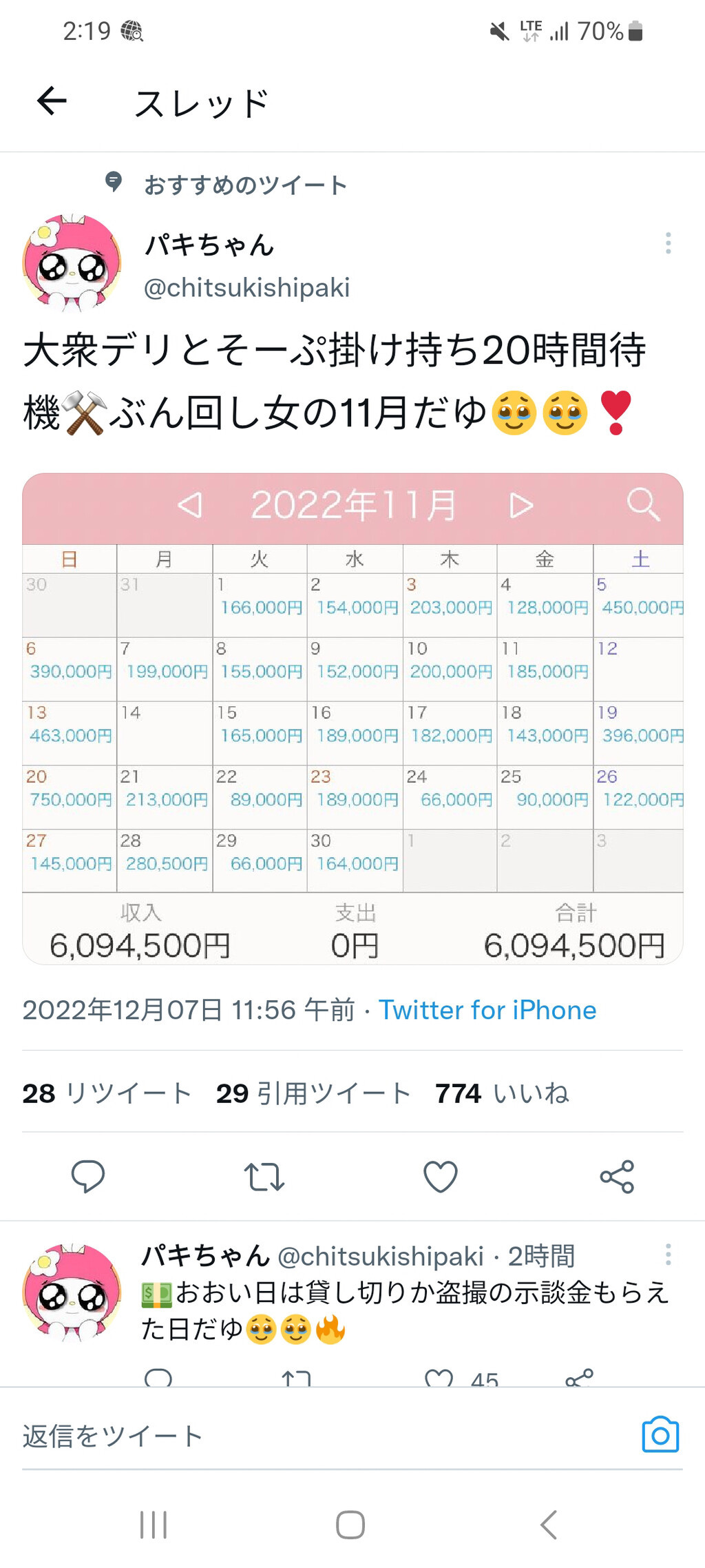Open system recent apps
705x1568 pixels.
(153, 1525)
